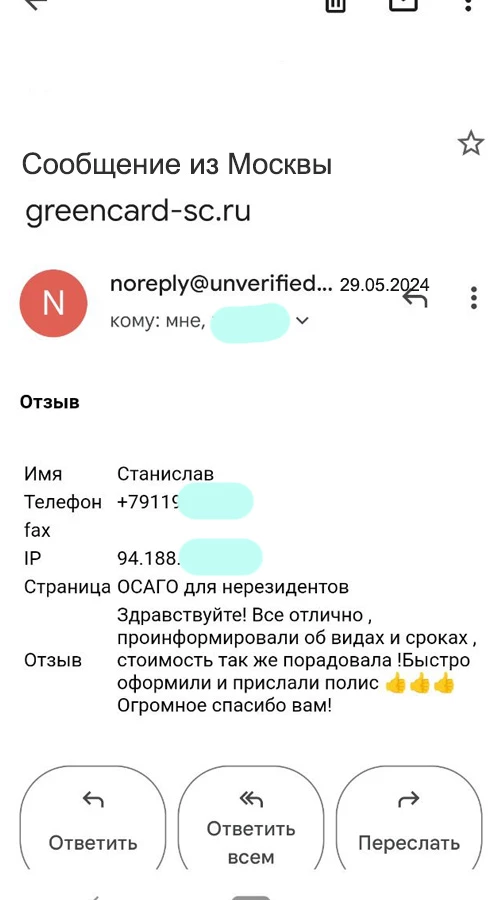The image size is (500, 900).
Task: Tap the Ответить button
Action: point(93,823)
